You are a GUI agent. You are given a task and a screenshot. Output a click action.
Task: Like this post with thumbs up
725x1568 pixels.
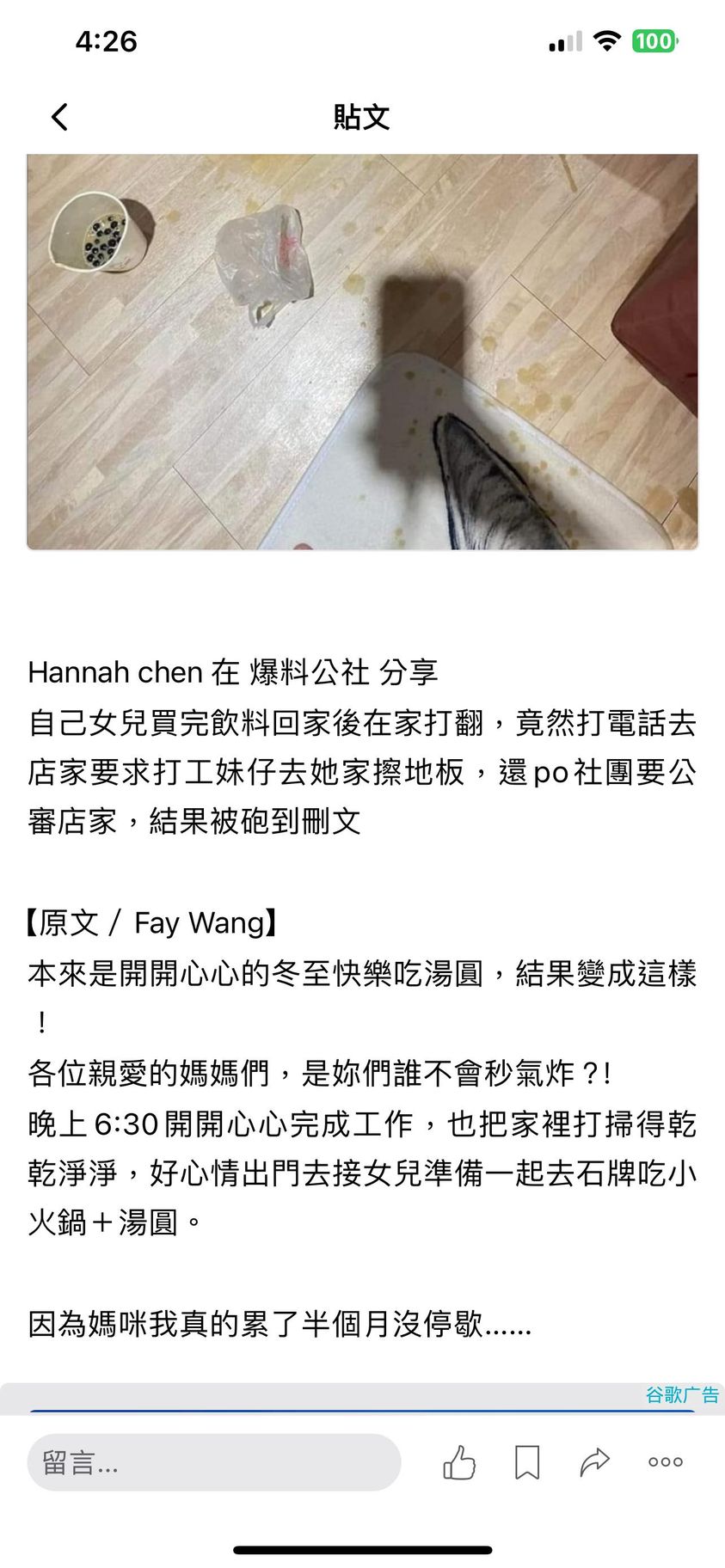coord(459,1461)
